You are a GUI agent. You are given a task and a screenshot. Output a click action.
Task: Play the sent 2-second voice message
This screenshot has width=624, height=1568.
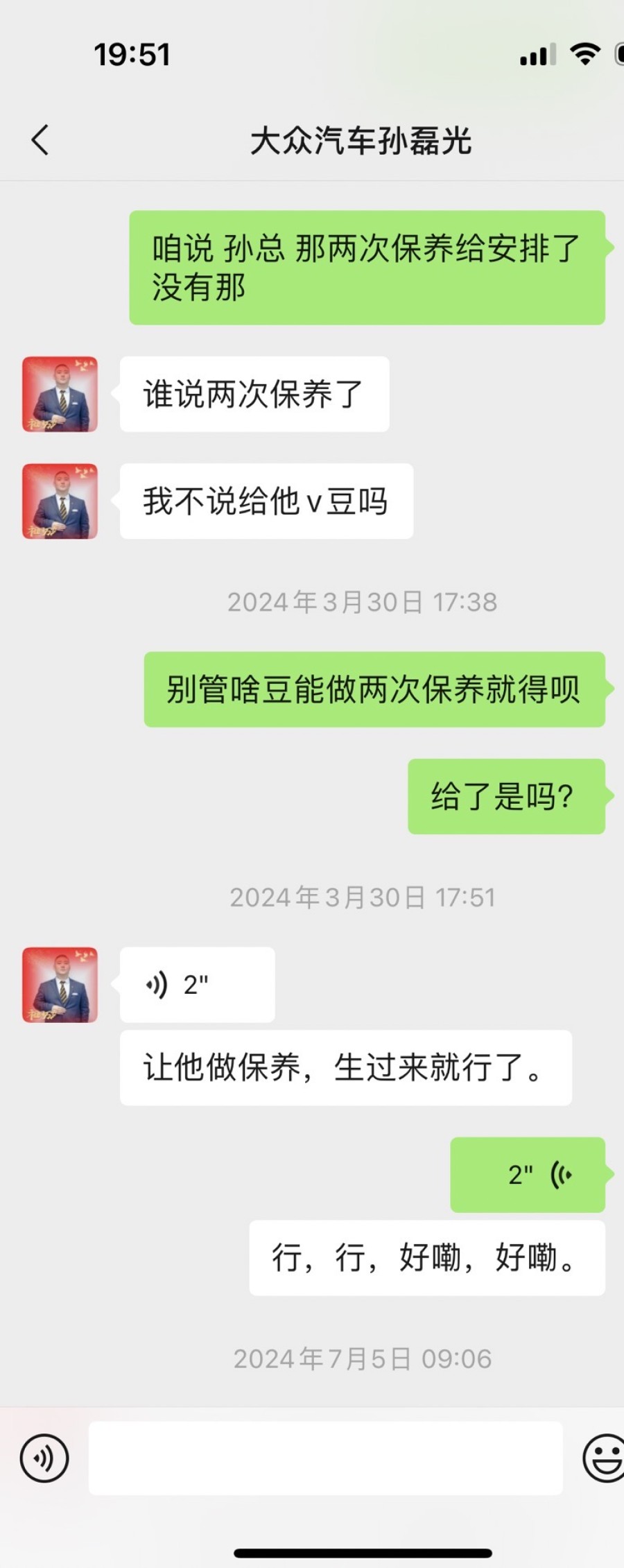[528, 1175]
